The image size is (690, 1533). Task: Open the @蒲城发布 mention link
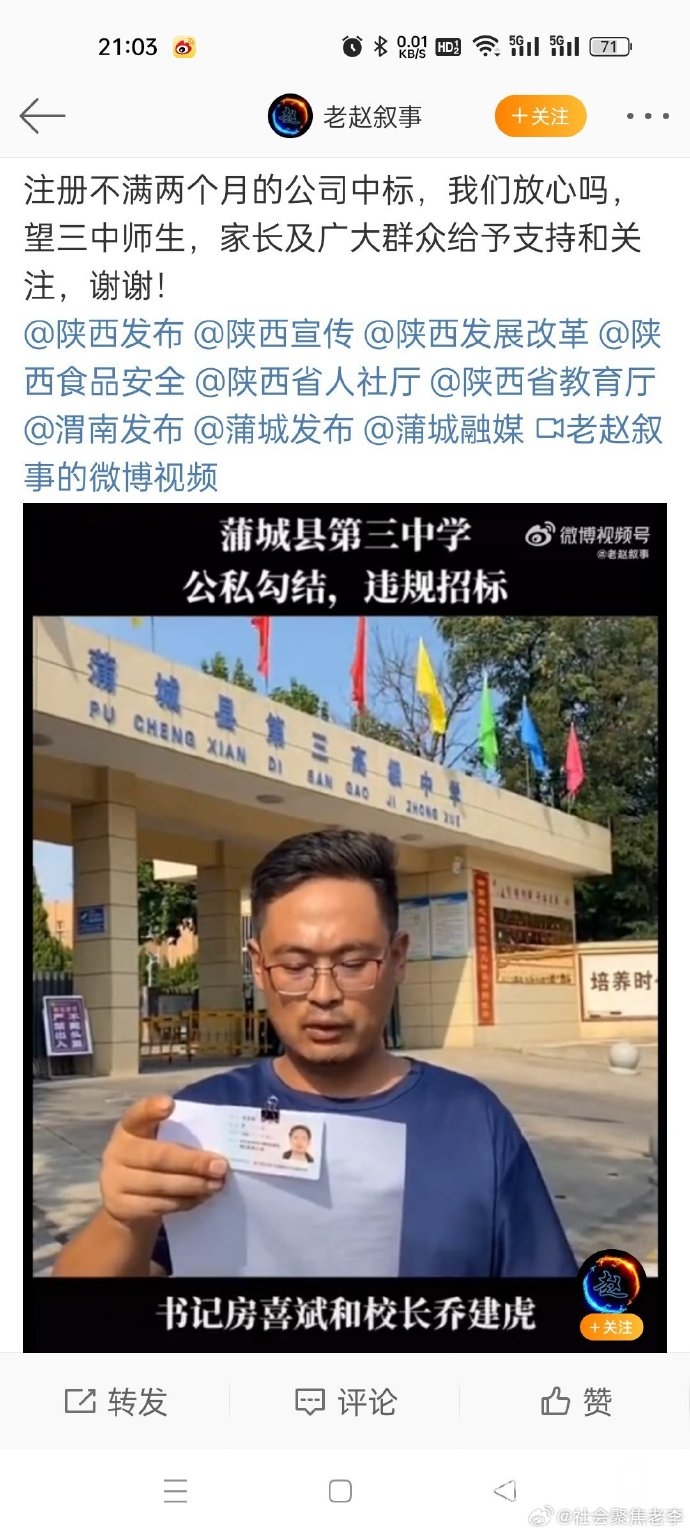[x=273, y=429]
